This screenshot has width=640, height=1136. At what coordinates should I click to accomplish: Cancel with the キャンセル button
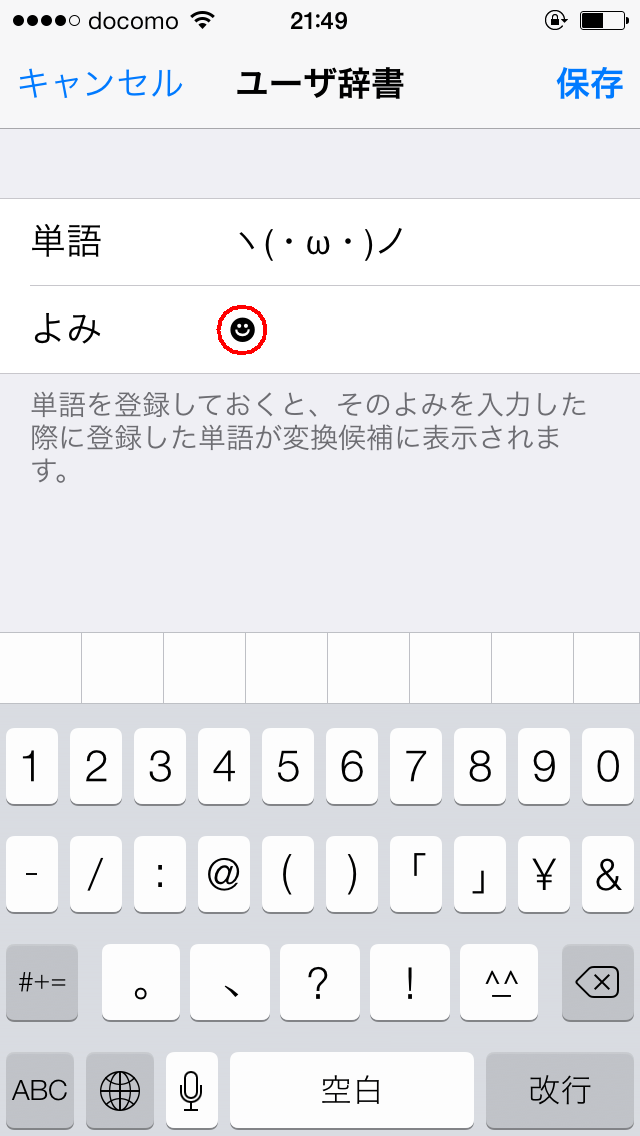[x=100, y=84]
